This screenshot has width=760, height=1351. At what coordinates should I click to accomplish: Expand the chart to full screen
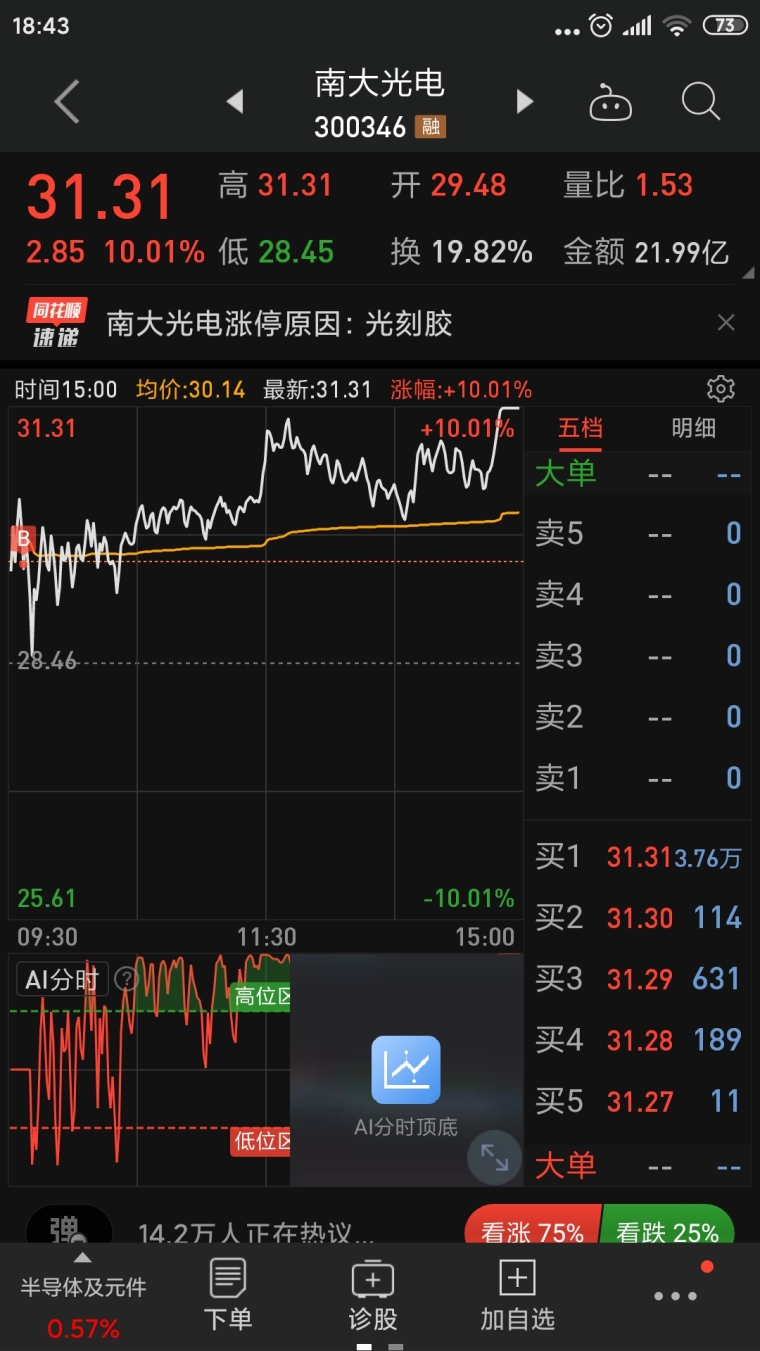click(x=495, y=1157)
